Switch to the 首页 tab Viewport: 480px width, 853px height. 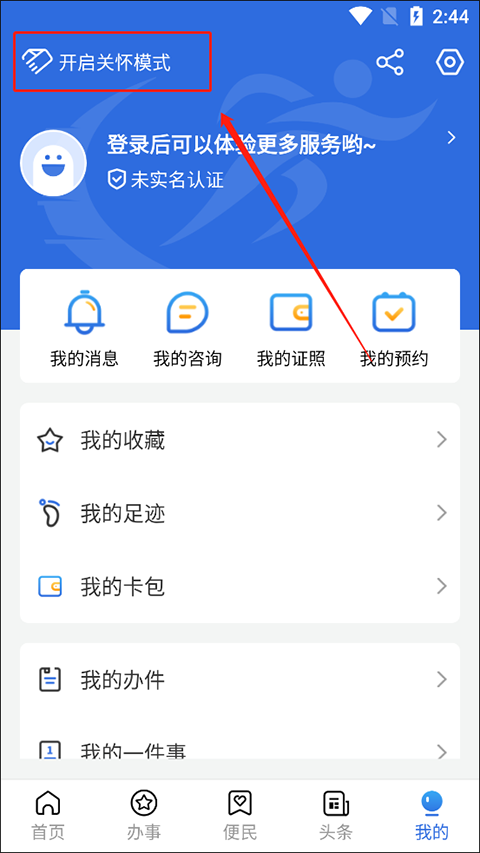[x=48, y=815]
